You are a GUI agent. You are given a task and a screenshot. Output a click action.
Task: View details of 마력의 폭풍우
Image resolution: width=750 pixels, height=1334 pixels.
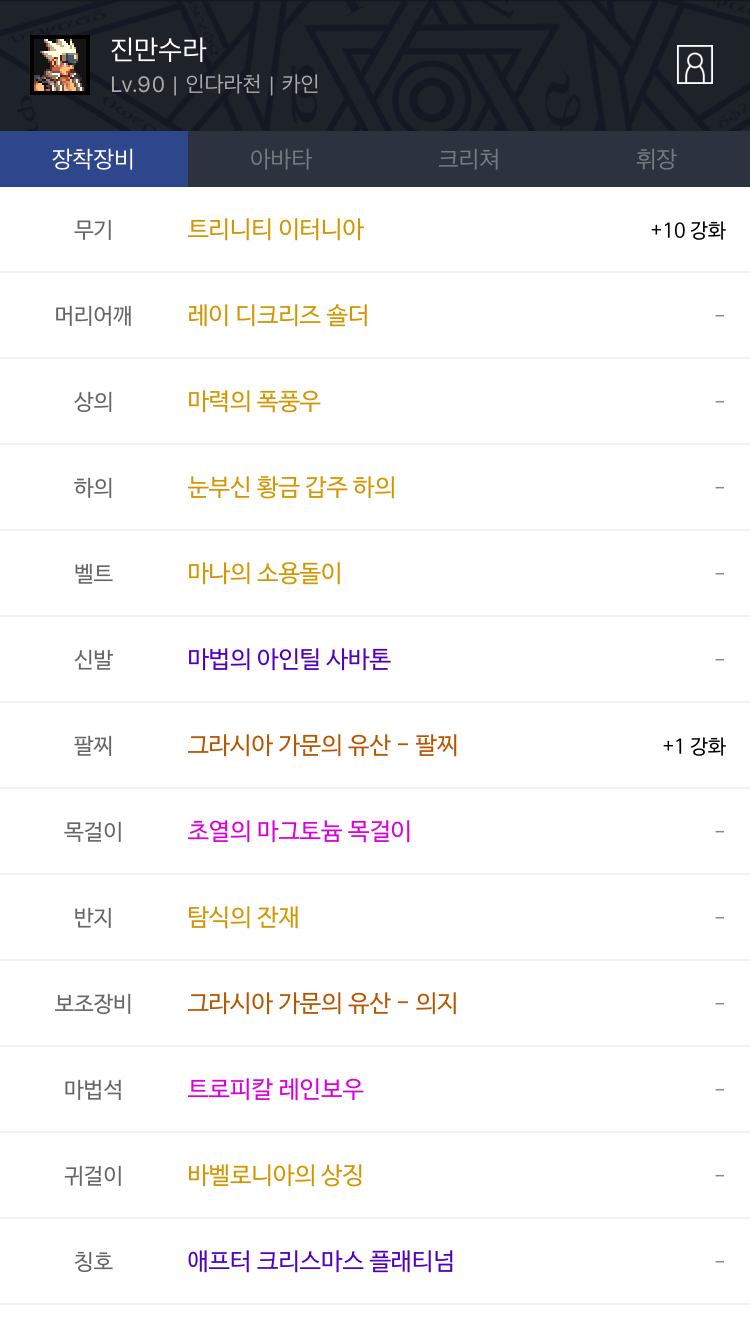(x=254, y=401)
